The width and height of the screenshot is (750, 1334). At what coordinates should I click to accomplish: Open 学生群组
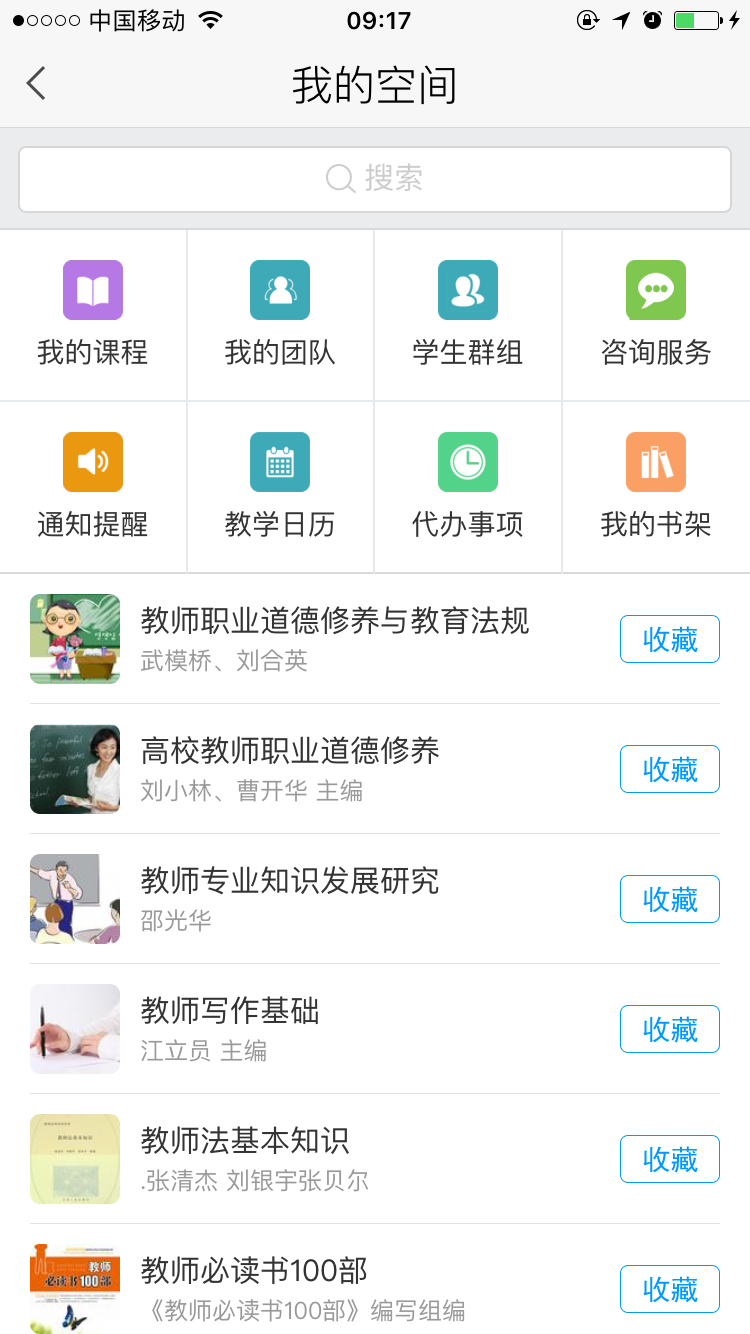[468, 314]
